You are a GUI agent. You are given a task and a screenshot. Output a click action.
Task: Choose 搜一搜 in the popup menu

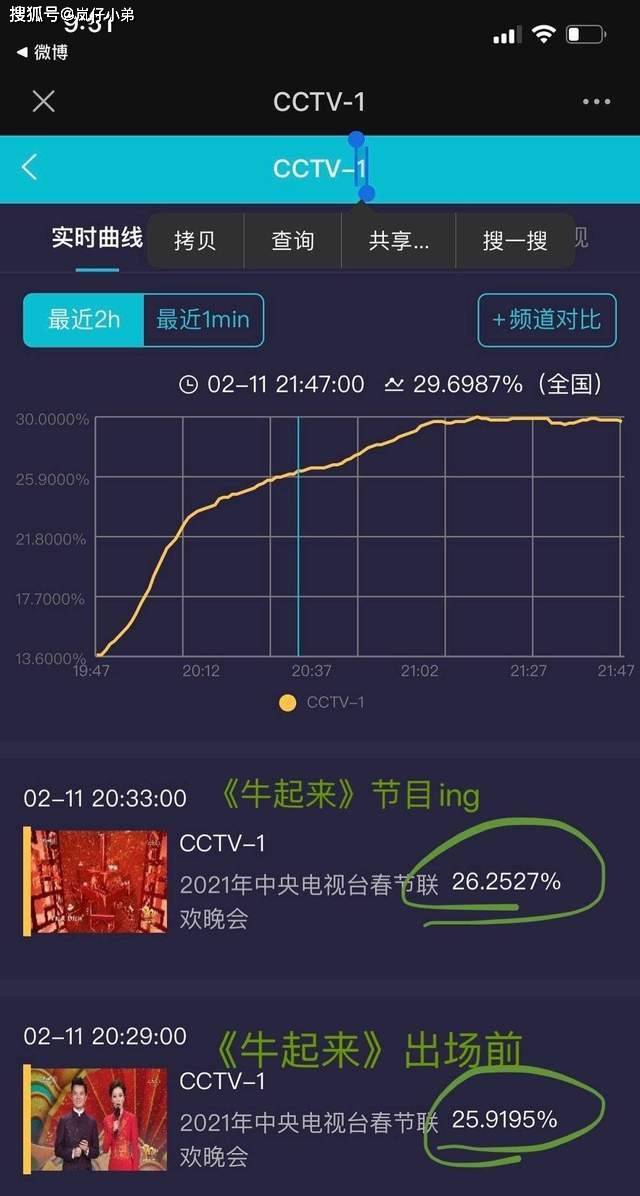515,240
